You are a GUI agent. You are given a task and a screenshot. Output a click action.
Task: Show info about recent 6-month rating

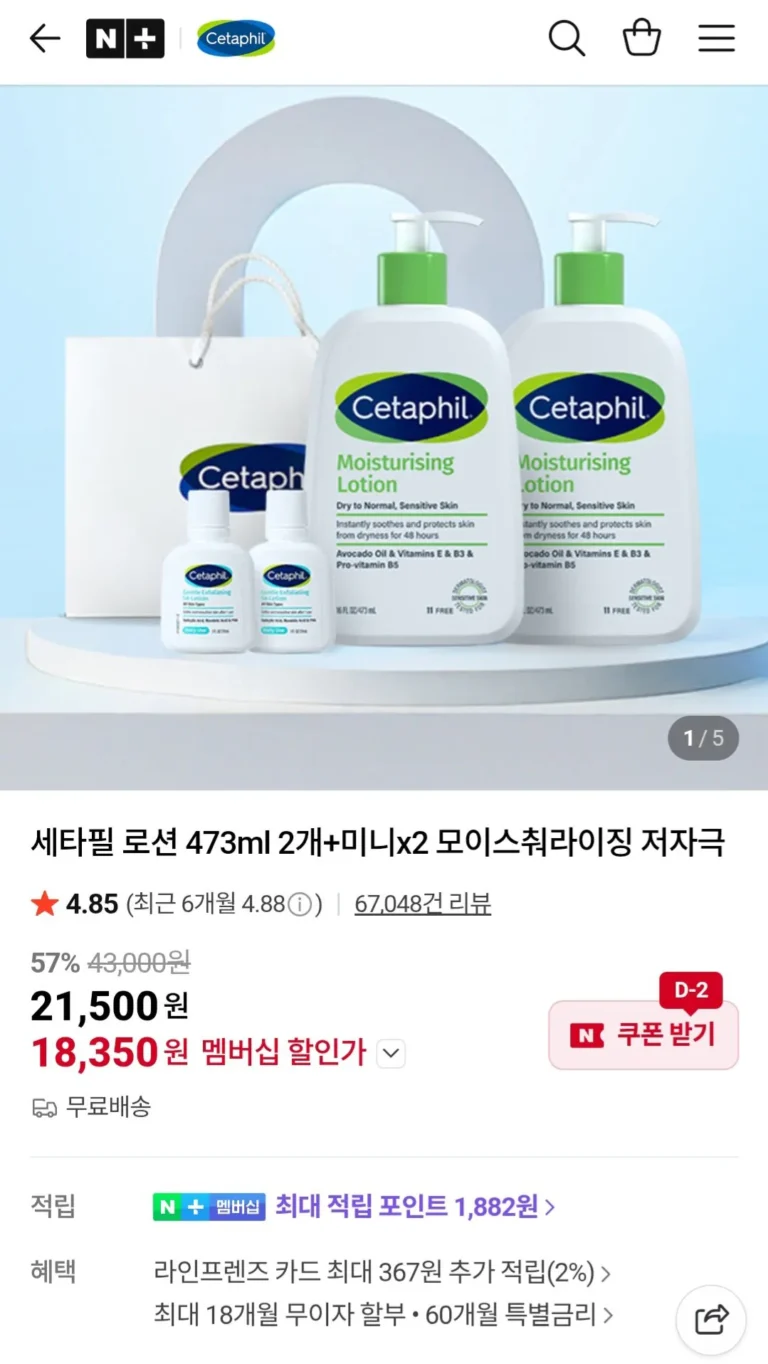pyautogui.click(x=299, y=905)
